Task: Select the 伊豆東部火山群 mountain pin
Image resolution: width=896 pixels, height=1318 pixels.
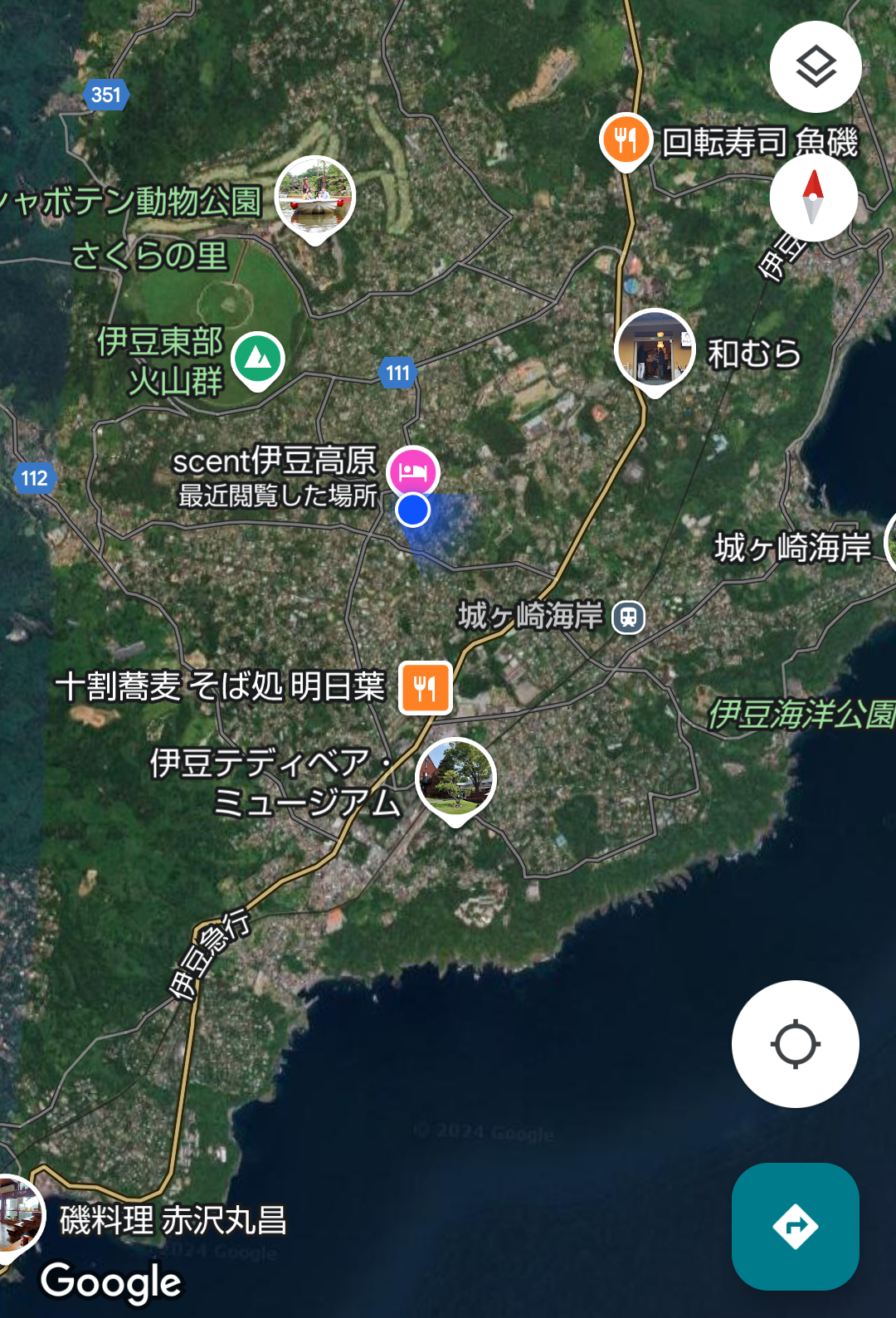Action: point(258,359)
